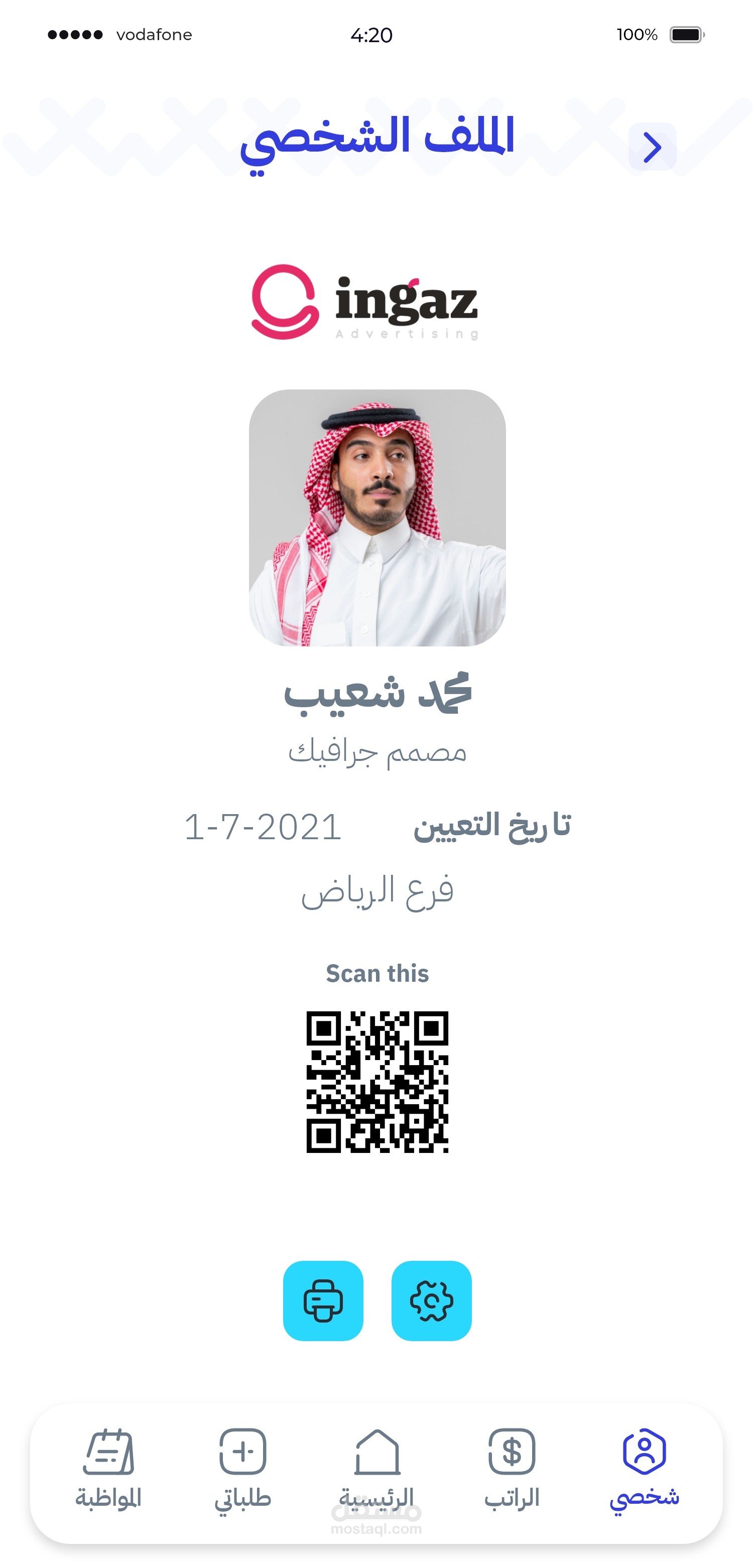Screen dimensions: 753x1568
Task: Select the الراتب salary tab
Action: pos(512,1468)
